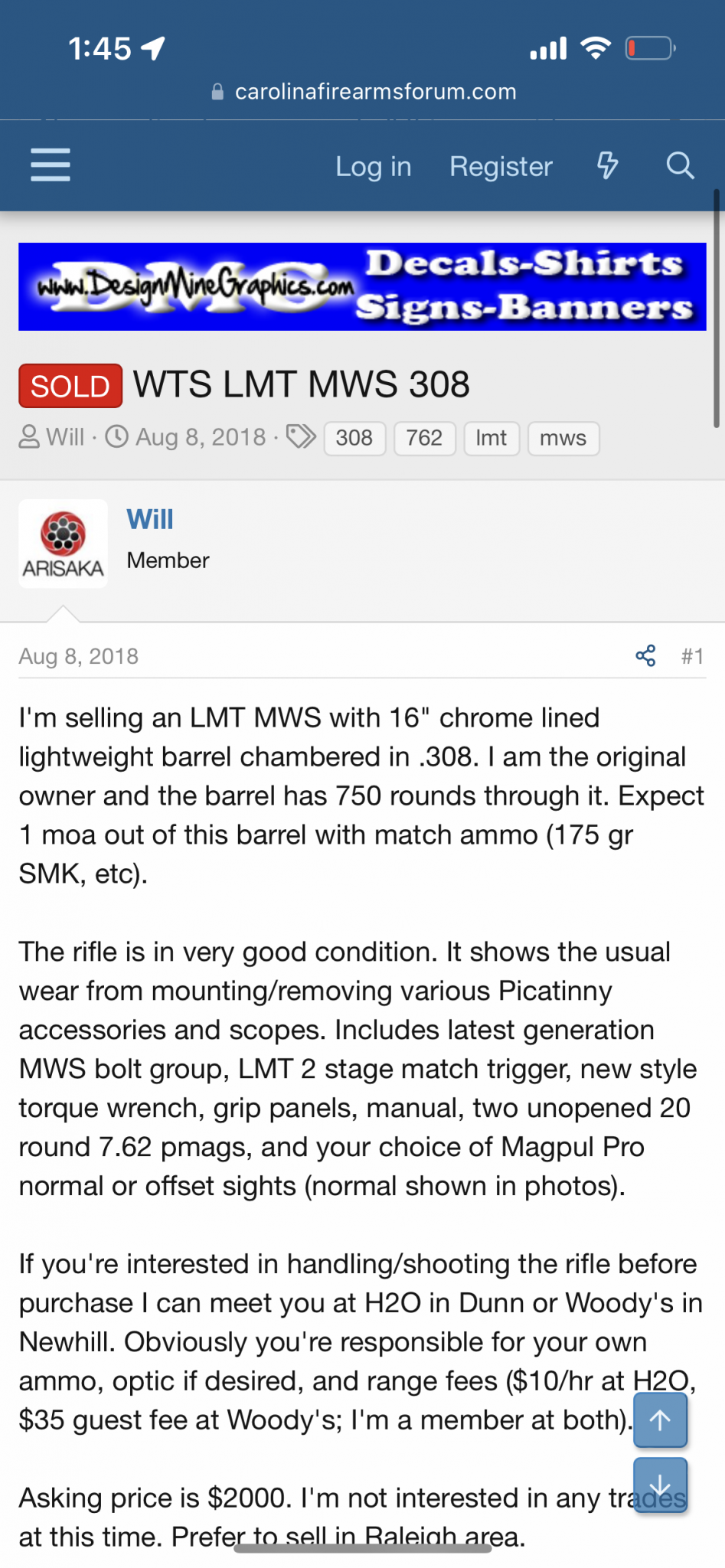Open the permalink for post #1
725x1568 pixels.
[693, 656]
